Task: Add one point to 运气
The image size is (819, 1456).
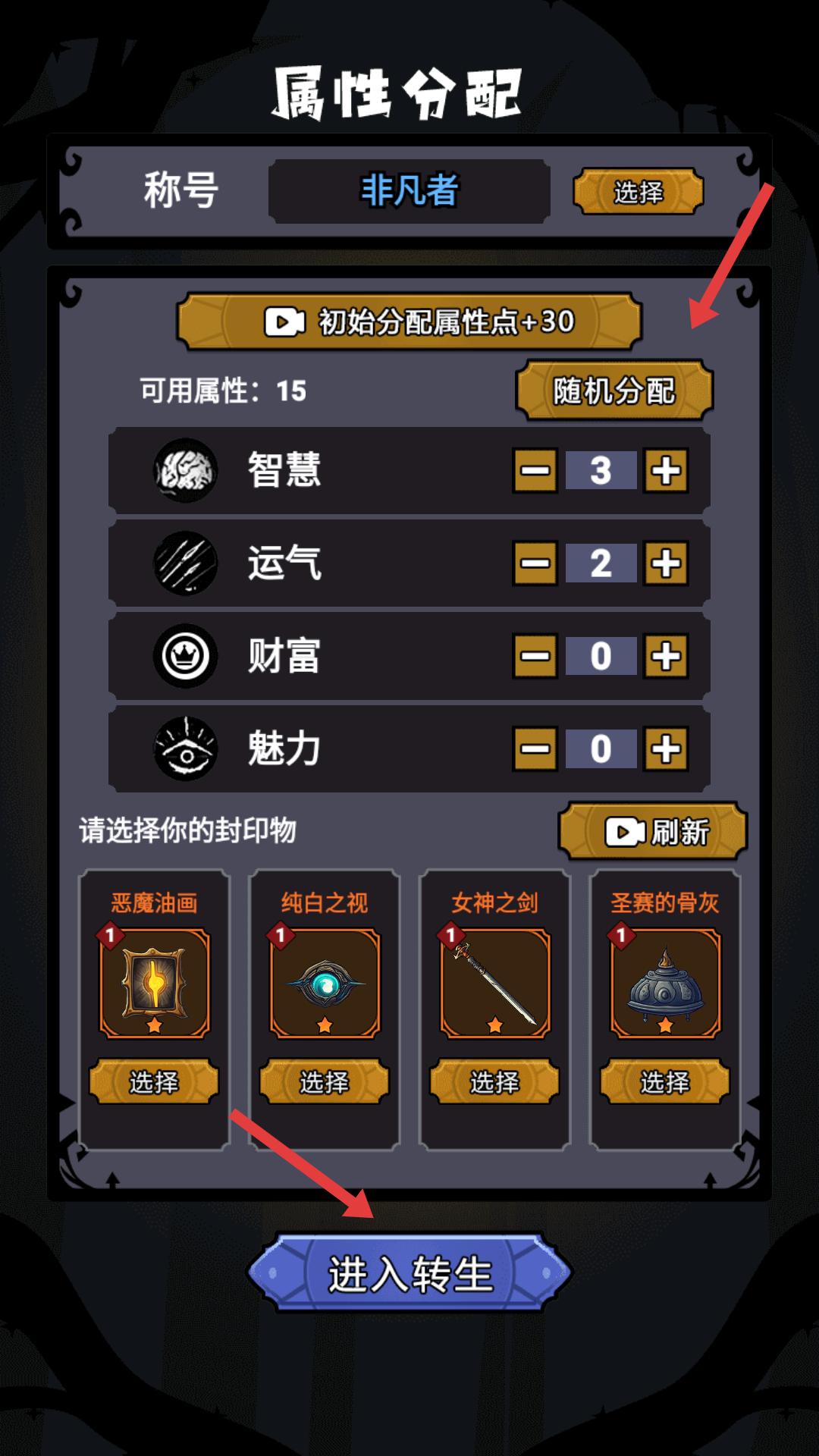Action: [x=666, y=563]
